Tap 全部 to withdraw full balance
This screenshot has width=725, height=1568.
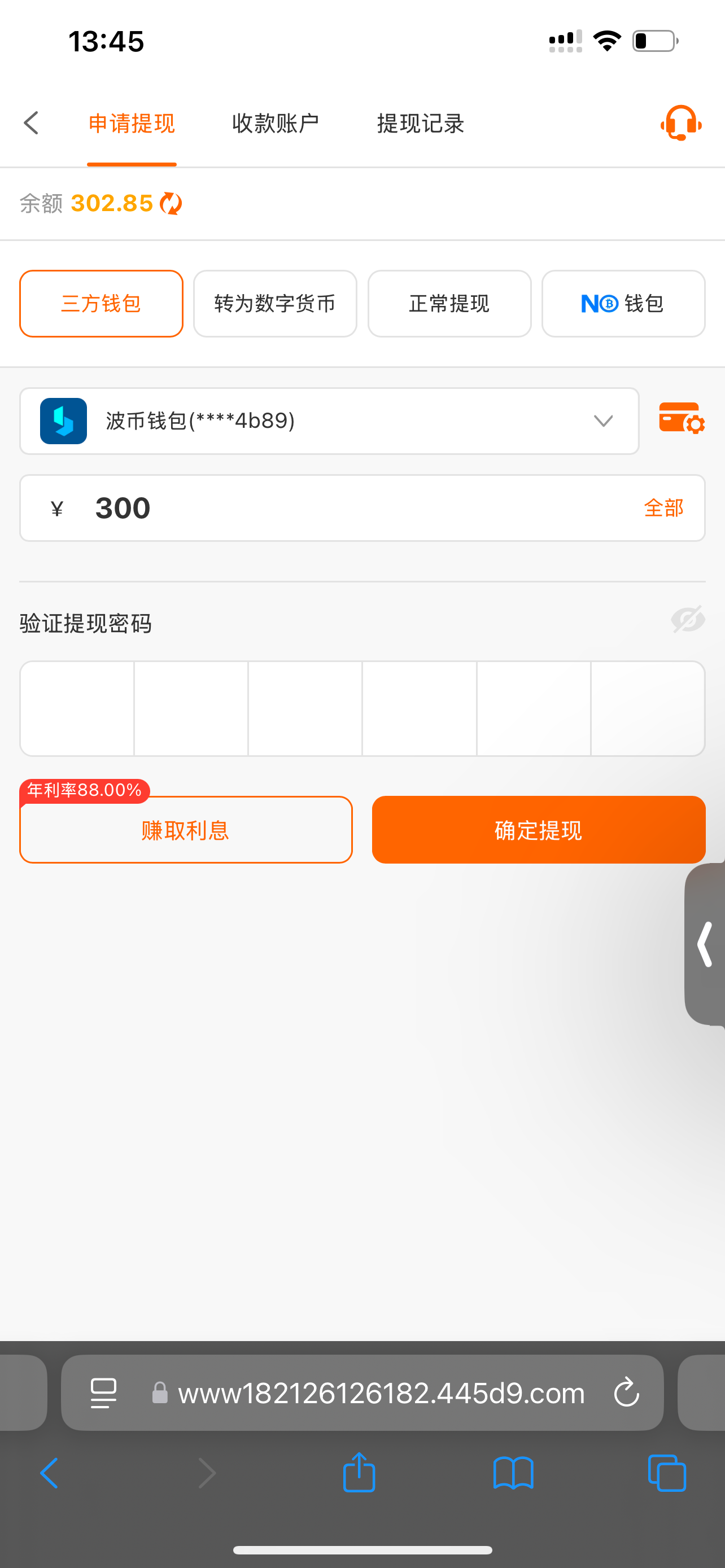pos(663,507)
